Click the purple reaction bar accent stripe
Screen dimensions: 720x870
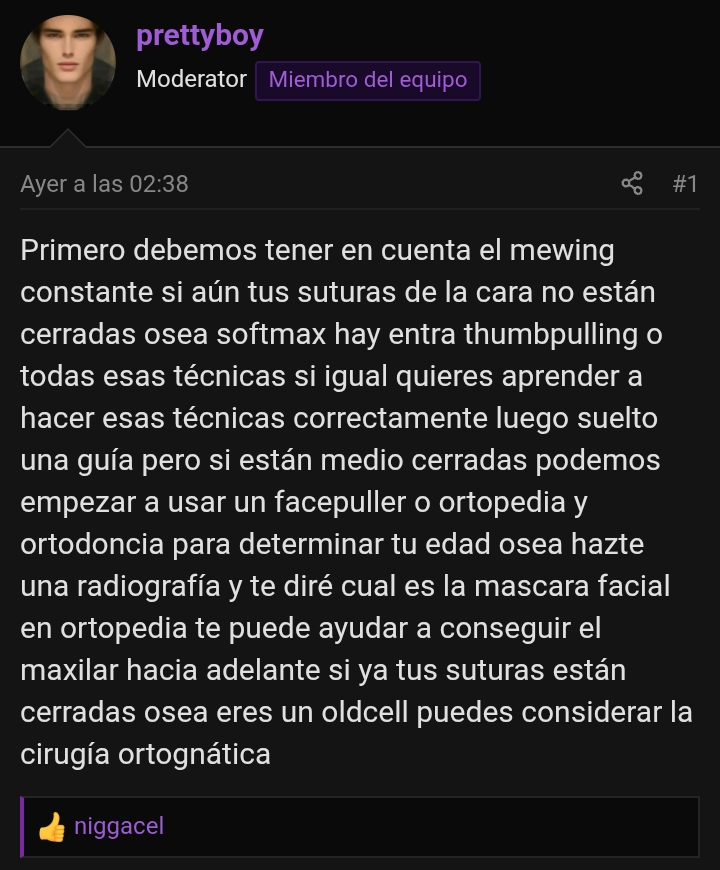[20, 828]
